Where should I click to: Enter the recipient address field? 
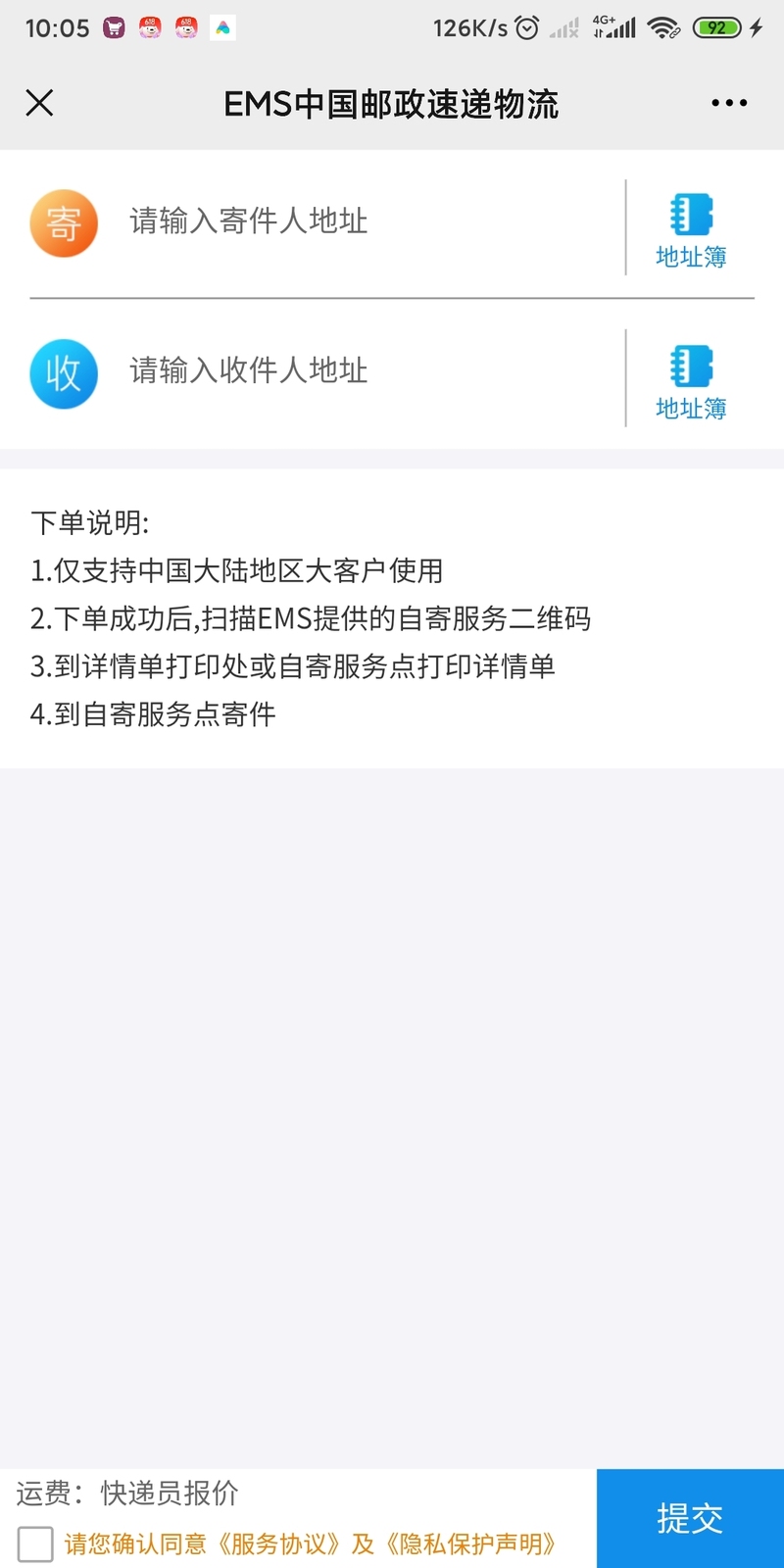click(x=372, y=370)
